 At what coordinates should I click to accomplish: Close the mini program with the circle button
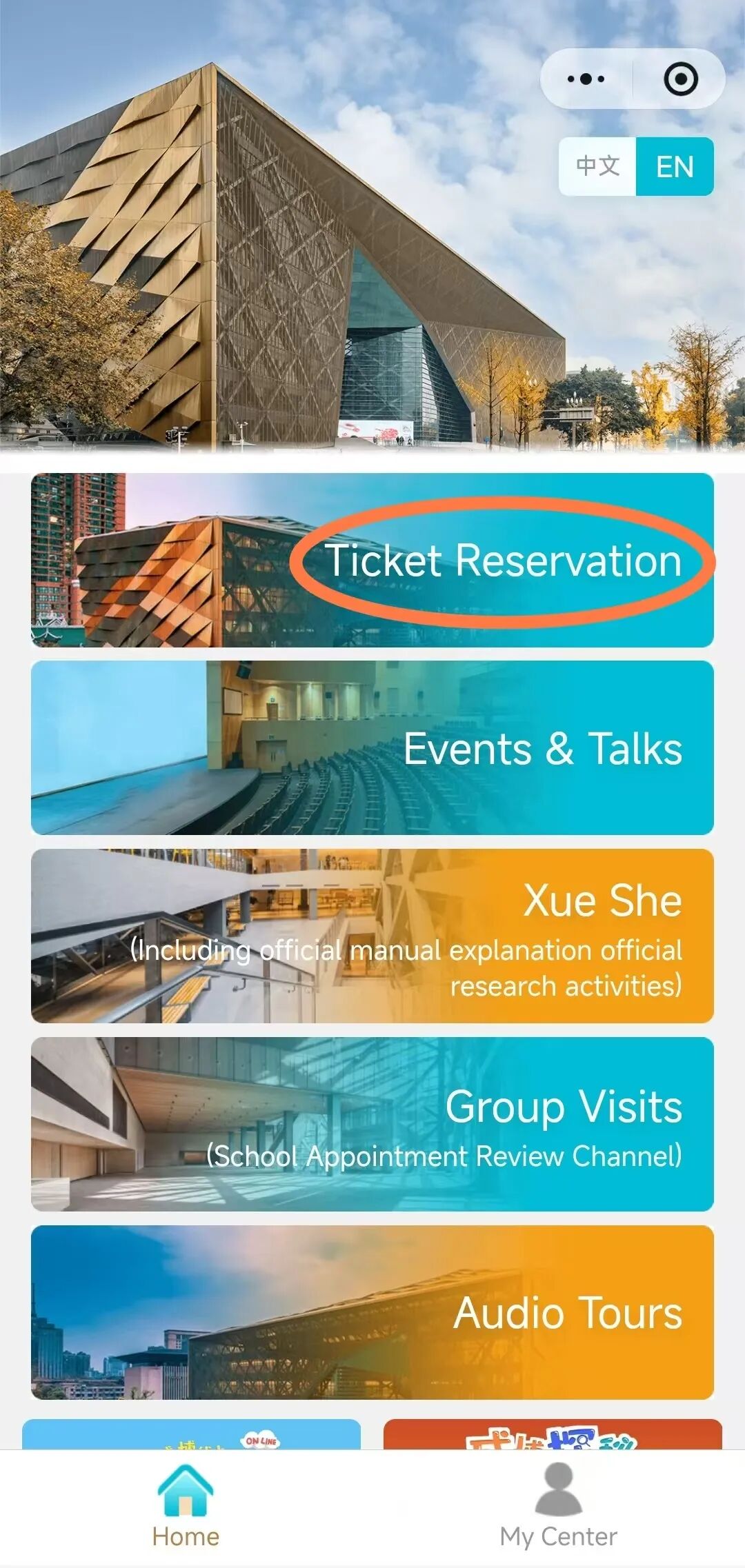(x=680, y=79)
